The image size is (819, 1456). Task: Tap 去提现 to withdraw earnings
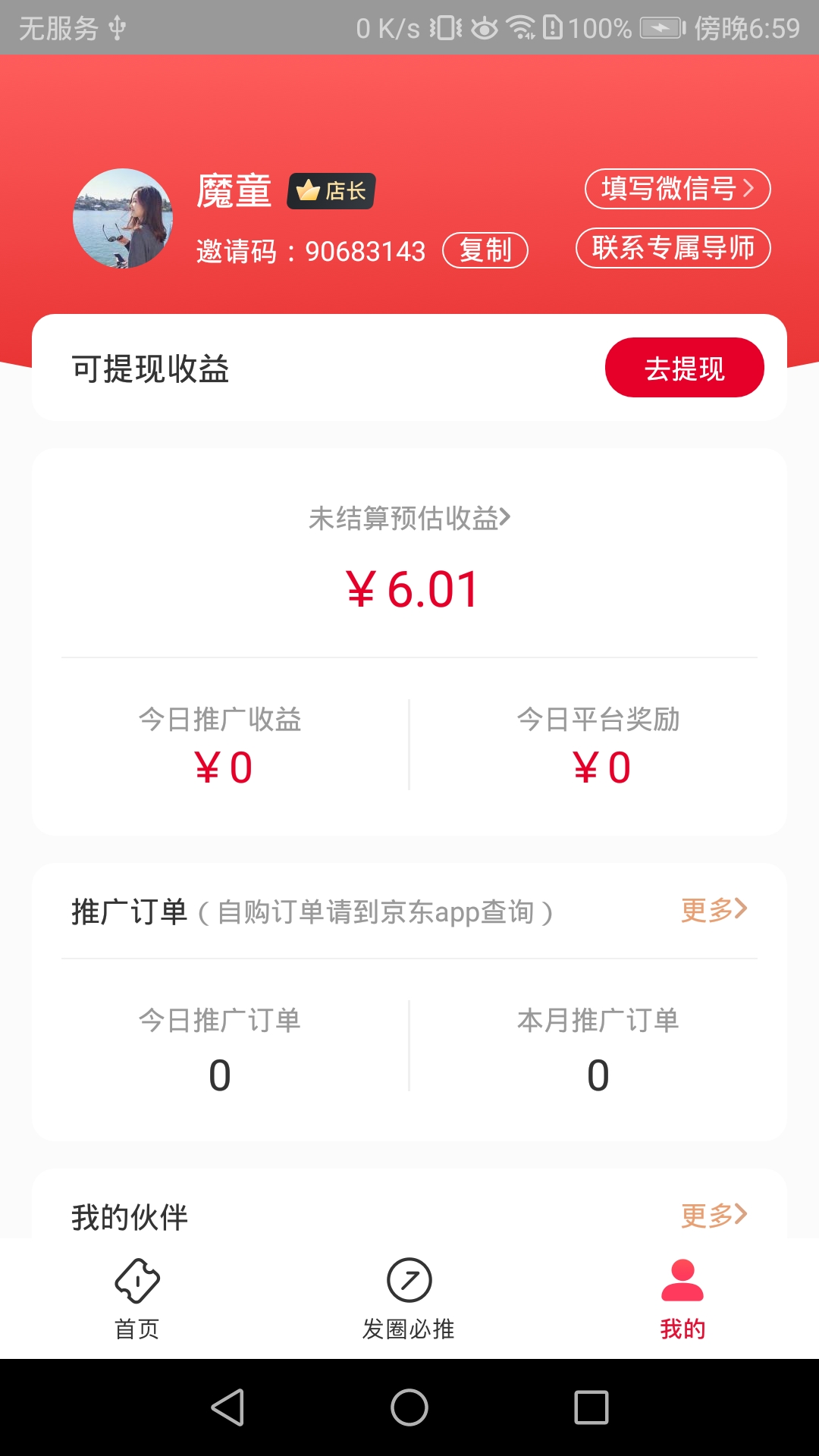[x=684, y=368]
